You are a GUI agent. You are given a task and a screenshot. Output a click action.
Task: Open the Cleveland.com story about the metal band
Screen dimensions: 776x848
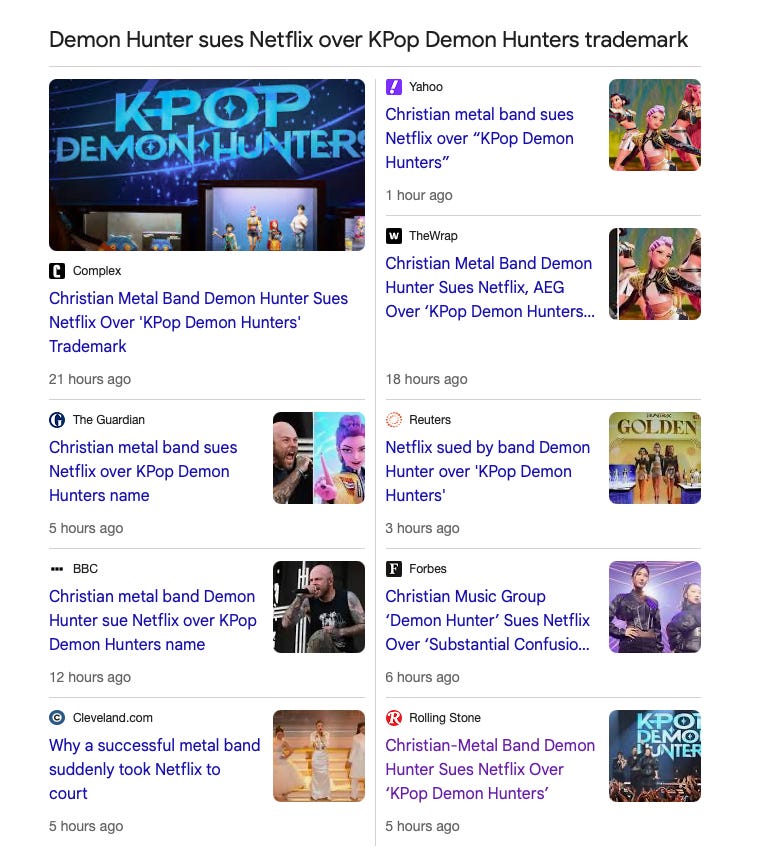point(154,768)
